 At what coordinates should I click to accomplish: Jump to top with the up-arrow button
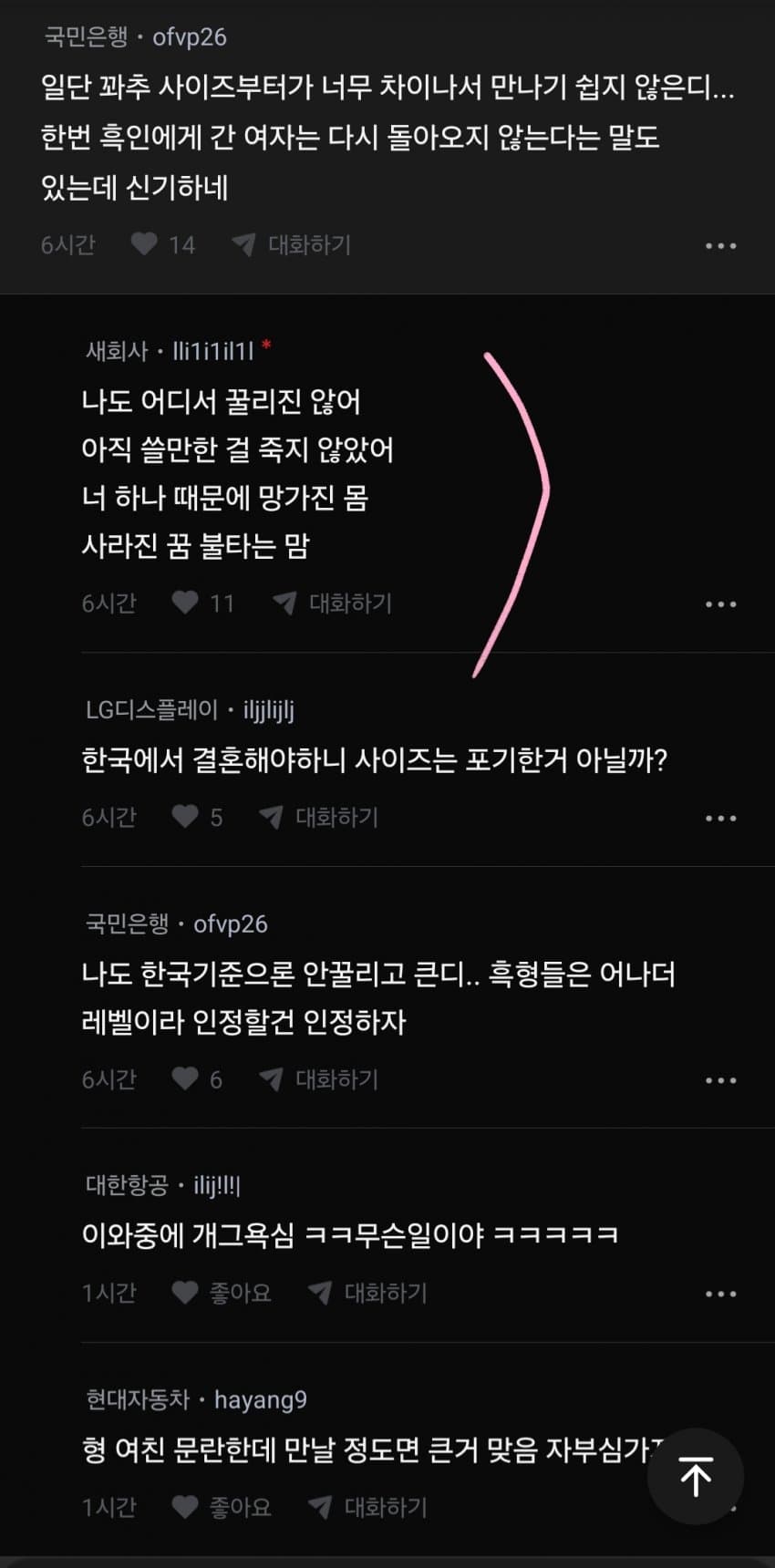pyautogui.click(x=696, y=1476)
